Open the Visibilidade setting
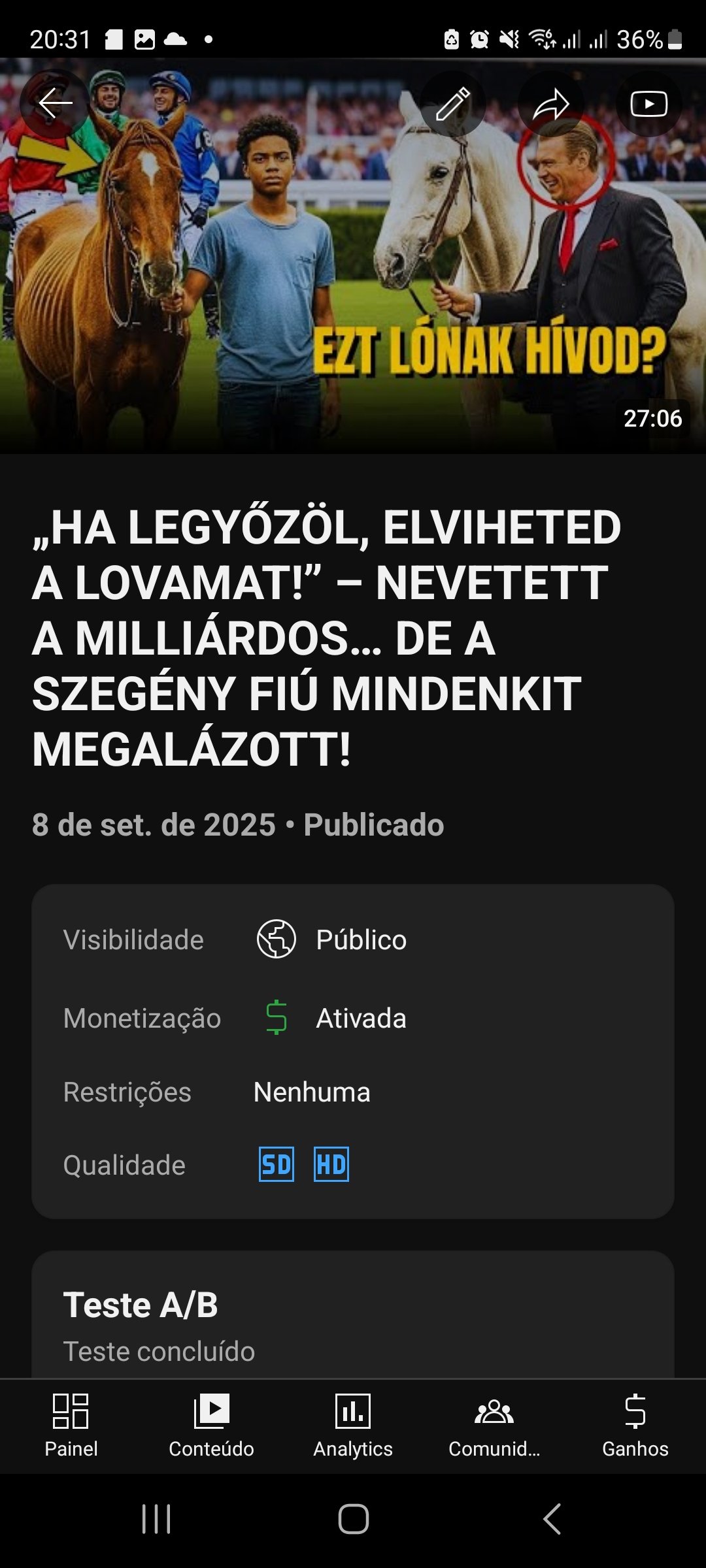Viewport: 706px width, 1568px height. 353,939
